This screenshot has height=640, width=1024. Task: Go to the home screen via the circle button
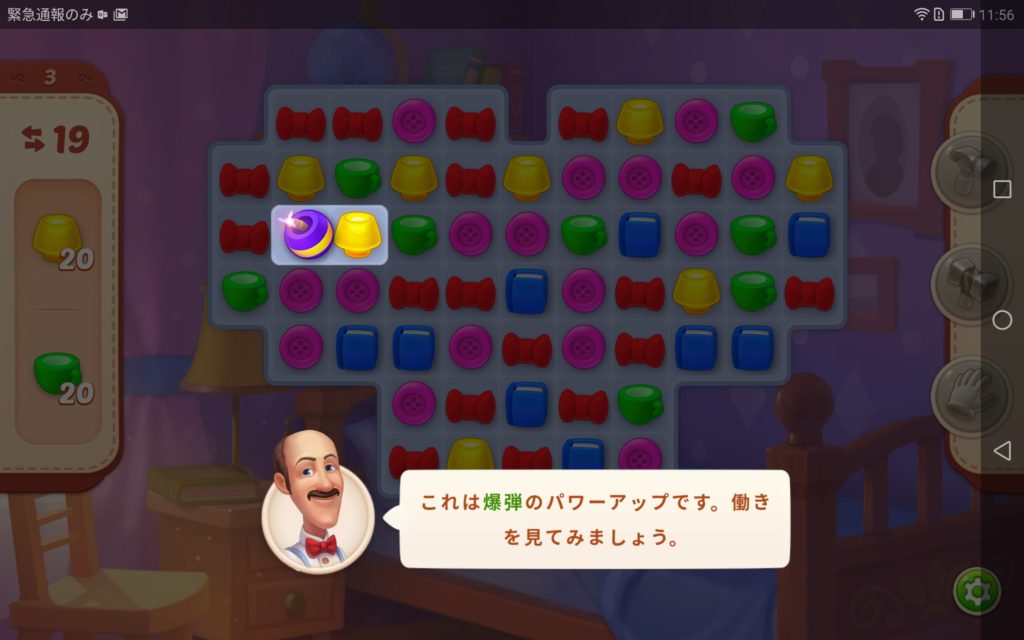(1002, 320)
